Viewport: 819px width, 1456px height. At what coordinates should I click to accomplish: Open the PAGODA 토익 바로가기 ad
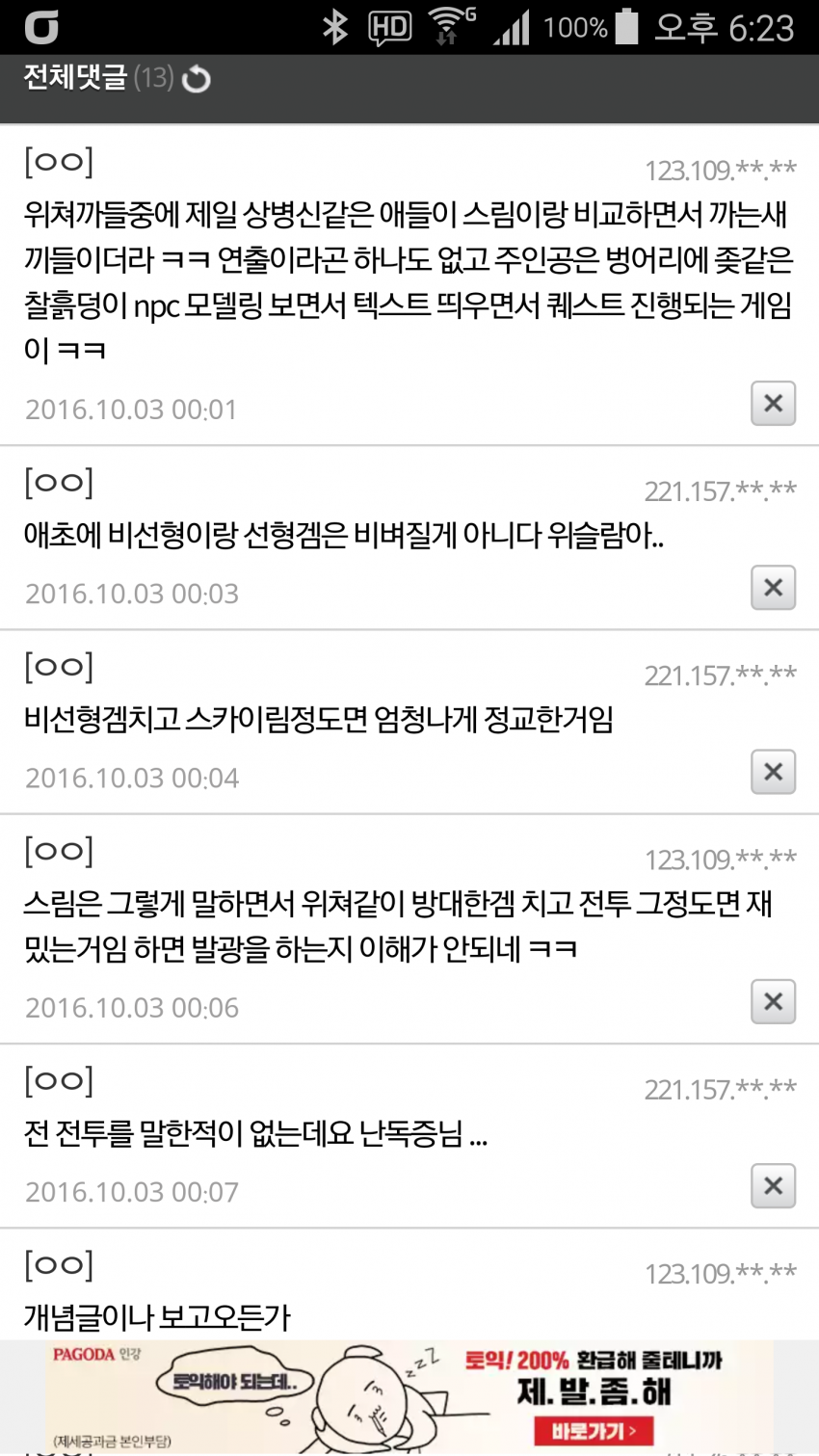click(x=594, y=1431)
